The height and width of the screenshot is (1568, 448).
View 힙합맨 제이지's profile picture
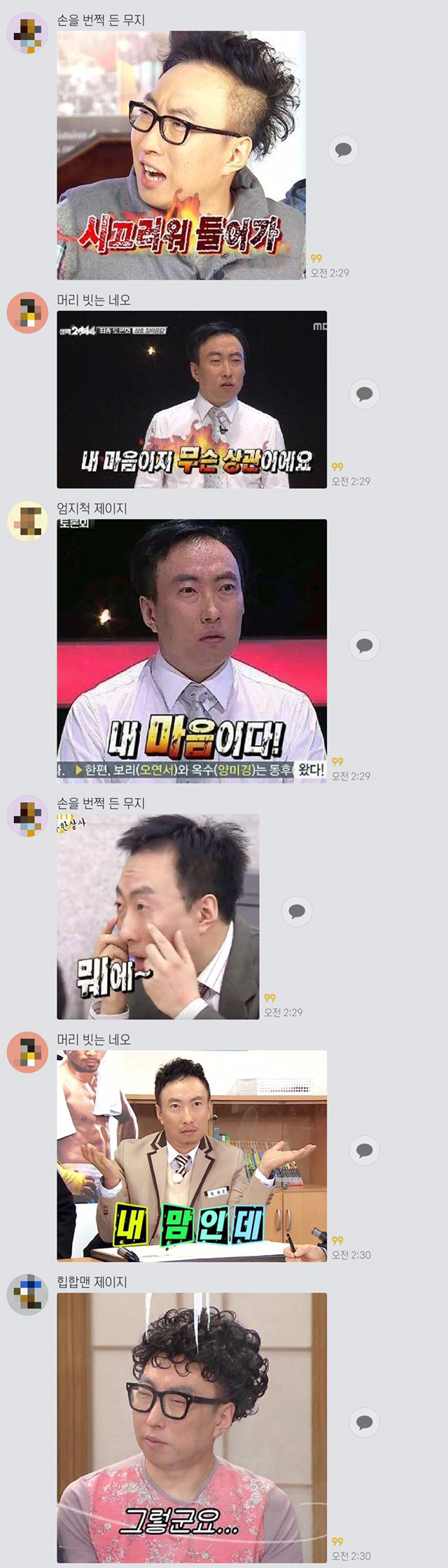(27, 1295)
